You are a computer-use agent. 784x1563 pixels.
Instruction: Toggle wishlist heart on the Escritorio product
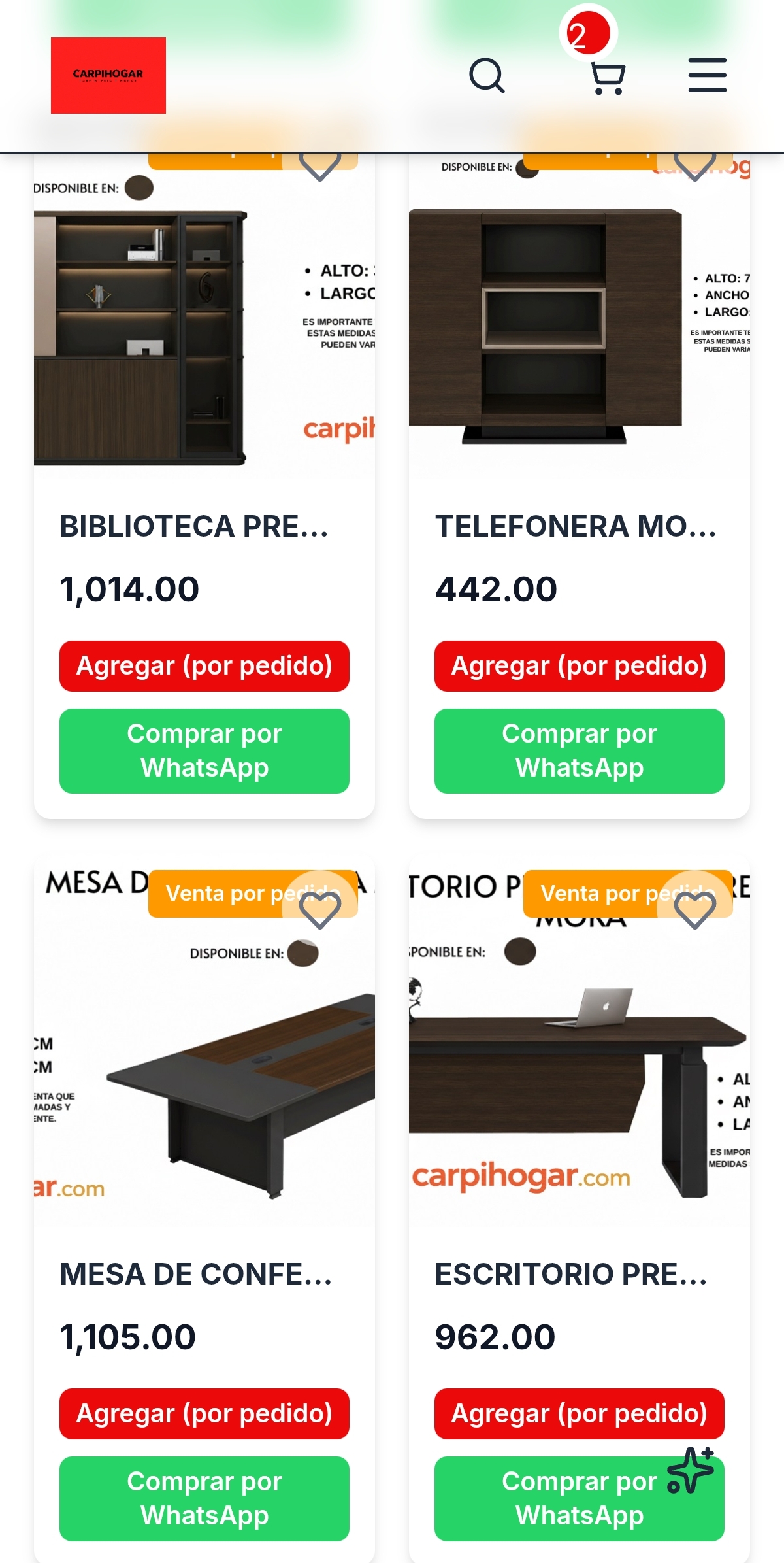tap(694, 909)
